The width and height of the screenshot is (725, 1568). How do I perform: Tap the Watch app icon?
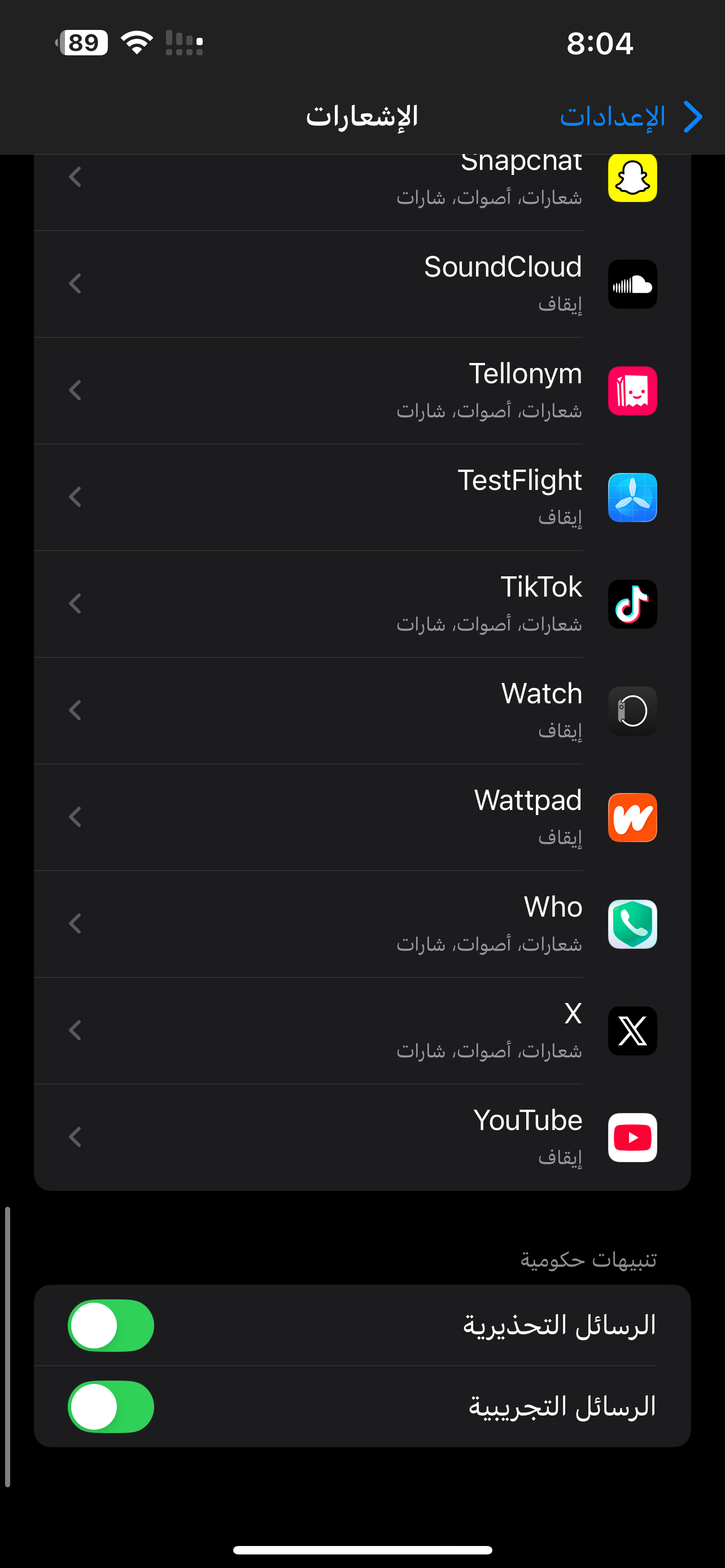632,711
